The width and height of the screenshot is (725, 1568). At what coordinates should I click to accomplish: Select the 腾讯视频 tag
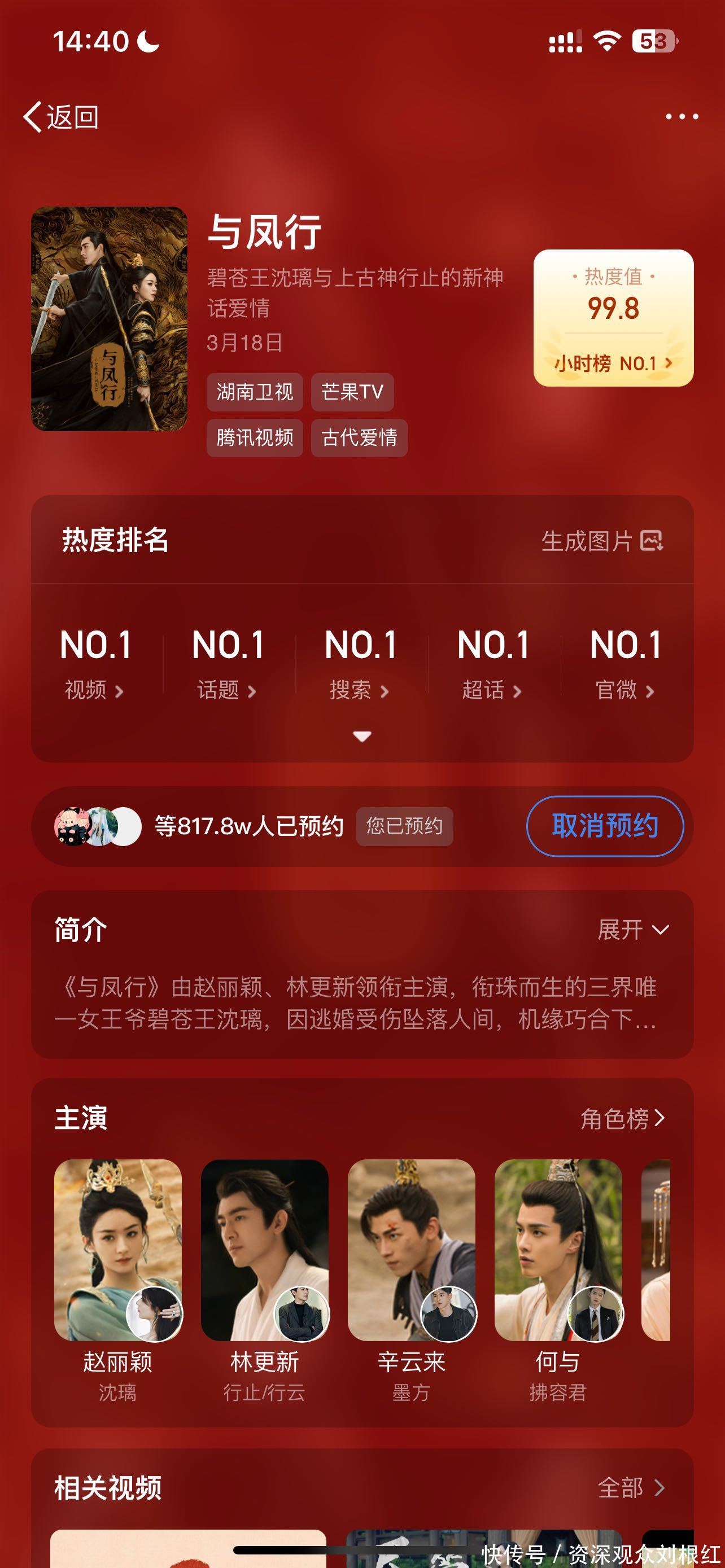pyautogui.click(x=255, y=437)
